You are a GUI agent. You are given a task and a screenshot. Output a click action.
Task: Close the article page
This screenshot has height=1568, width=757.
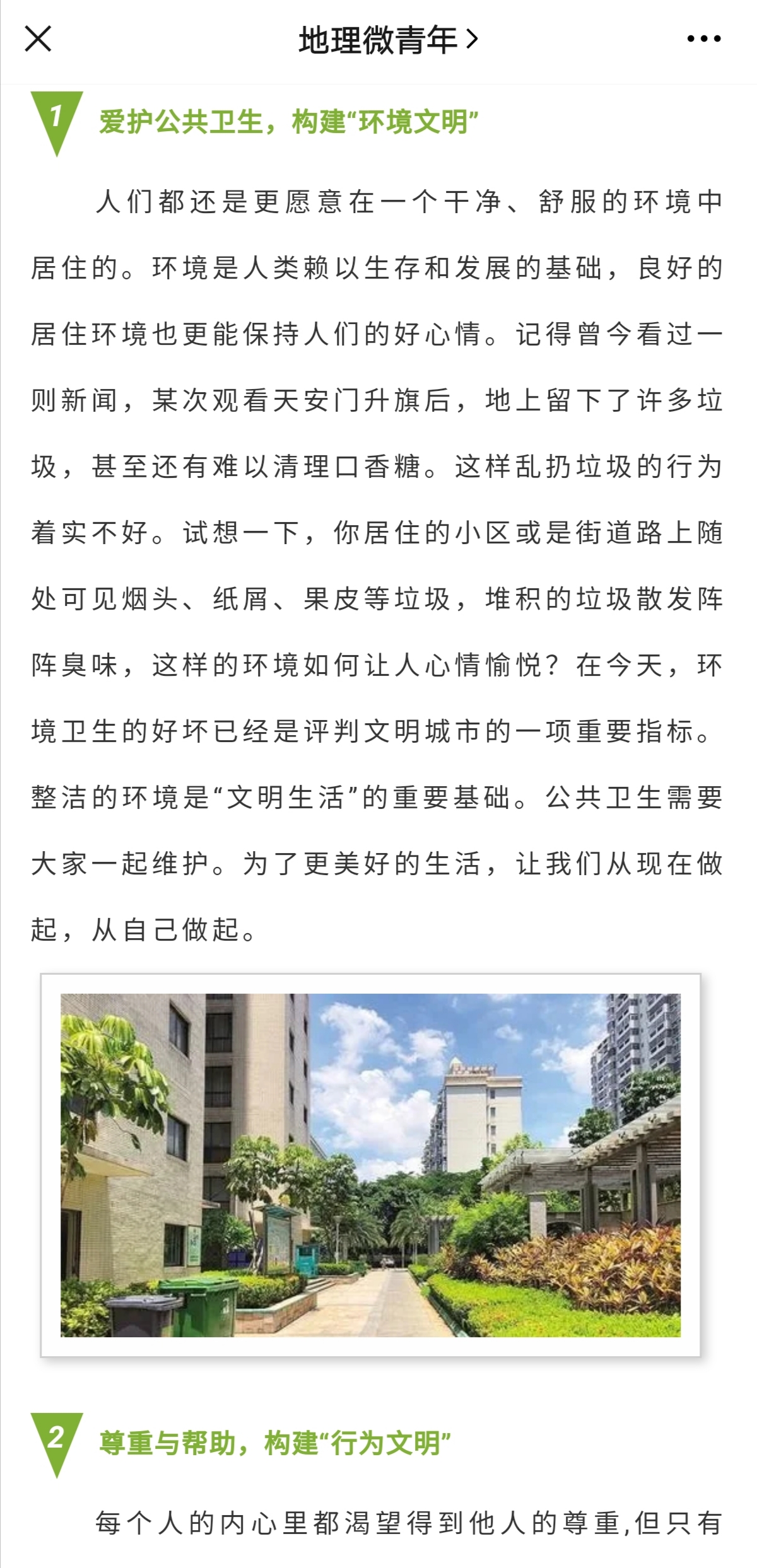(x=38, y=39)
